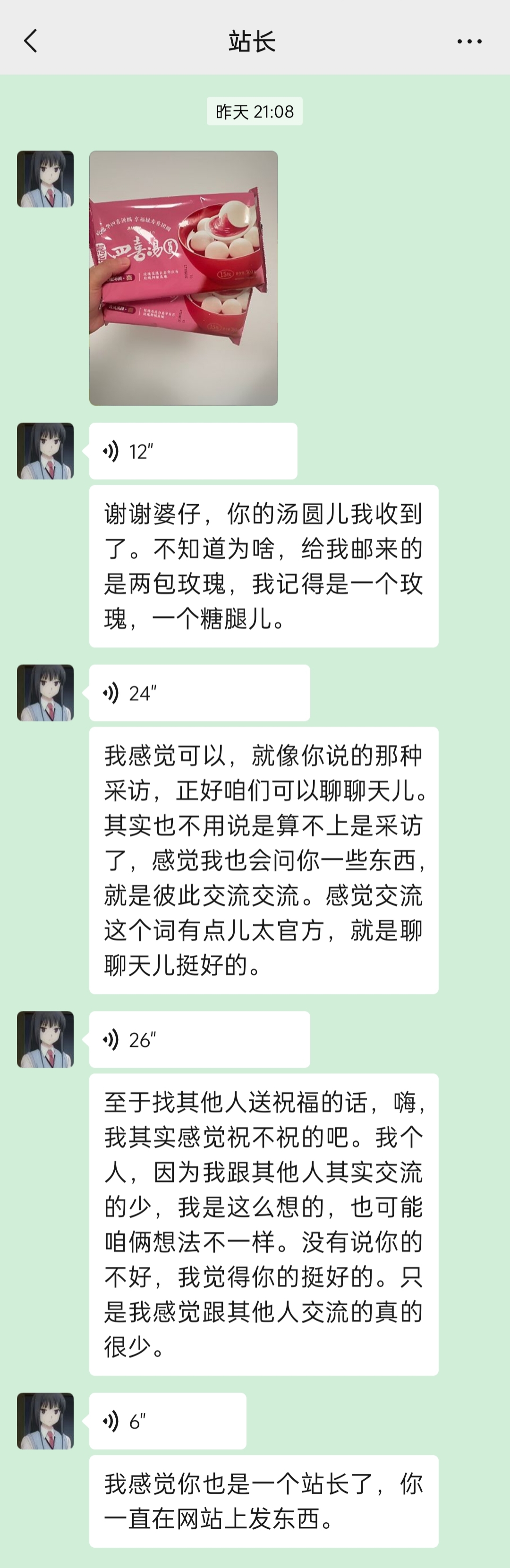The image size is (510, 1568).
Task: Play the 26-second voice message
Action: pos(199,1039)
